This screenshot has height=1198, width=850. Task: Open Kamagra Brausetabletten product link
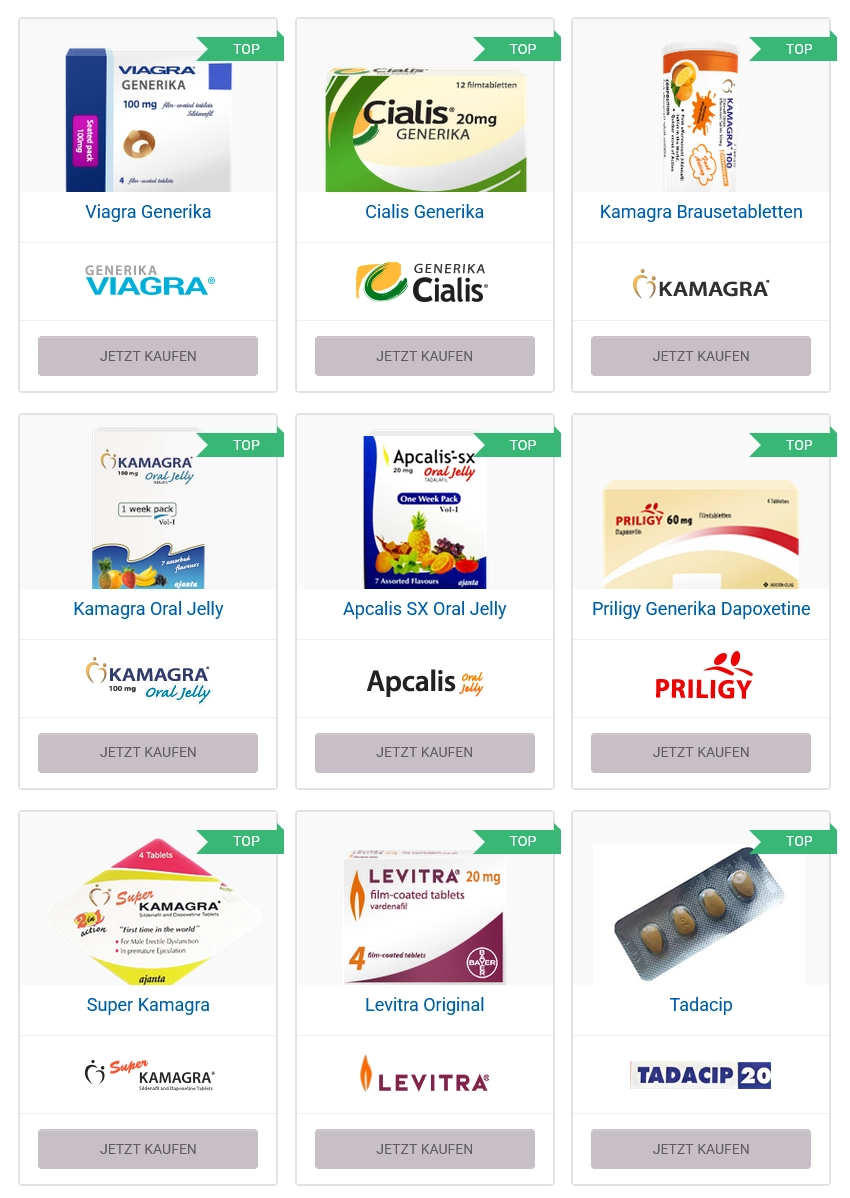700,212
